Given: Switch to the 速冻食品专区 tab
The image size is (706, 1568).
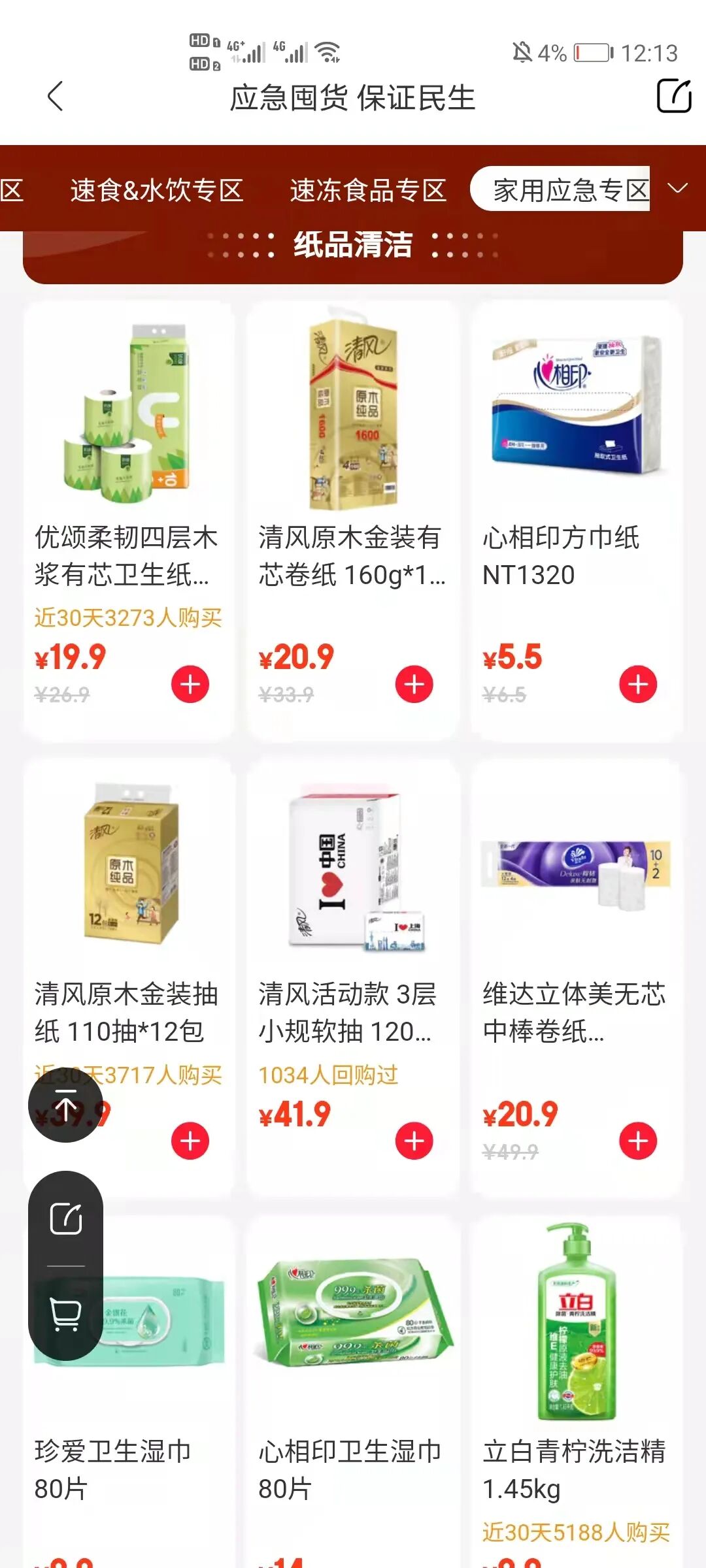Looking at the screenshot, I should coord(368,190).
